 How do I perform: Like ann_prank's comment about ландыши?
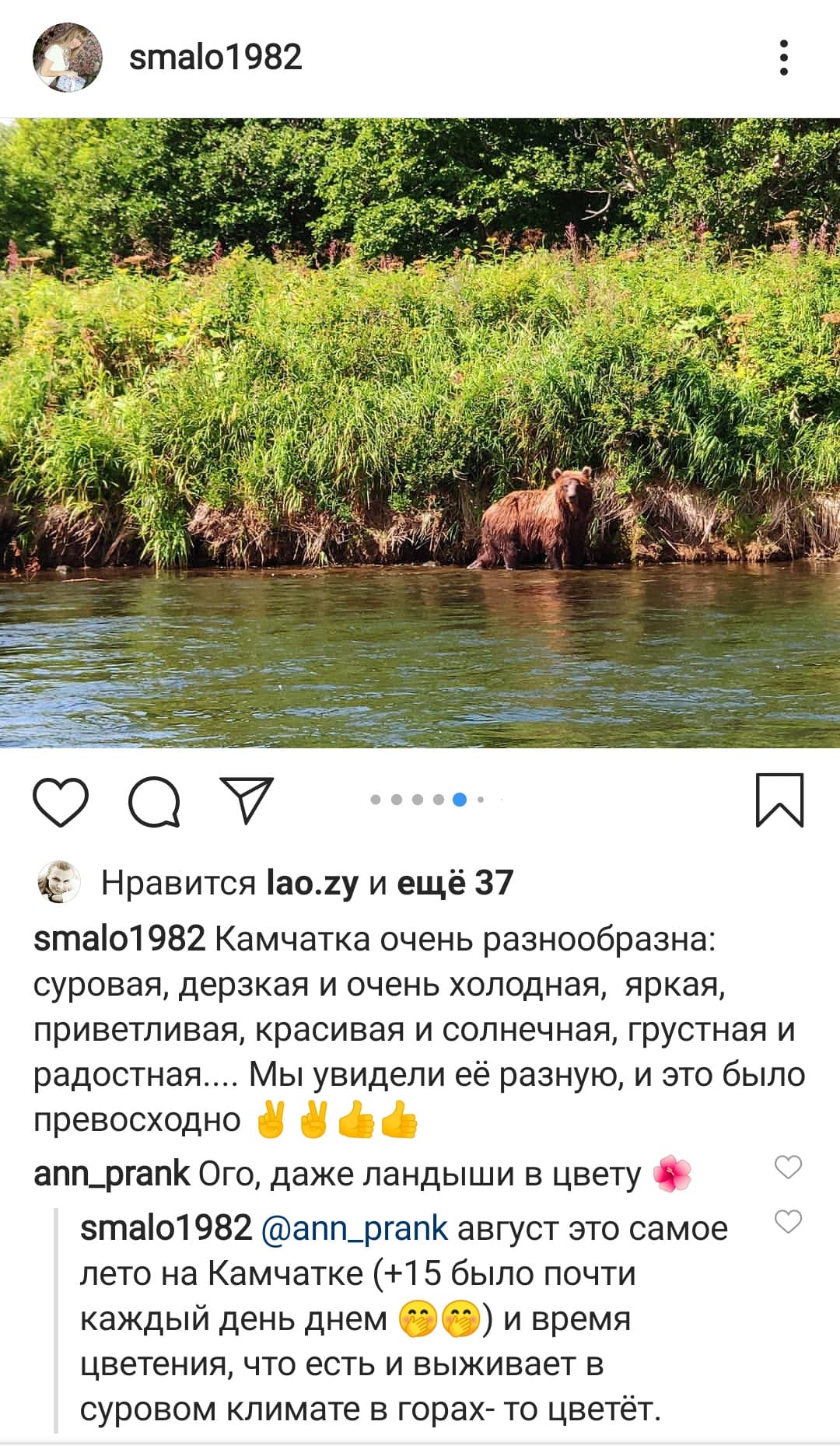(788, 1167)
